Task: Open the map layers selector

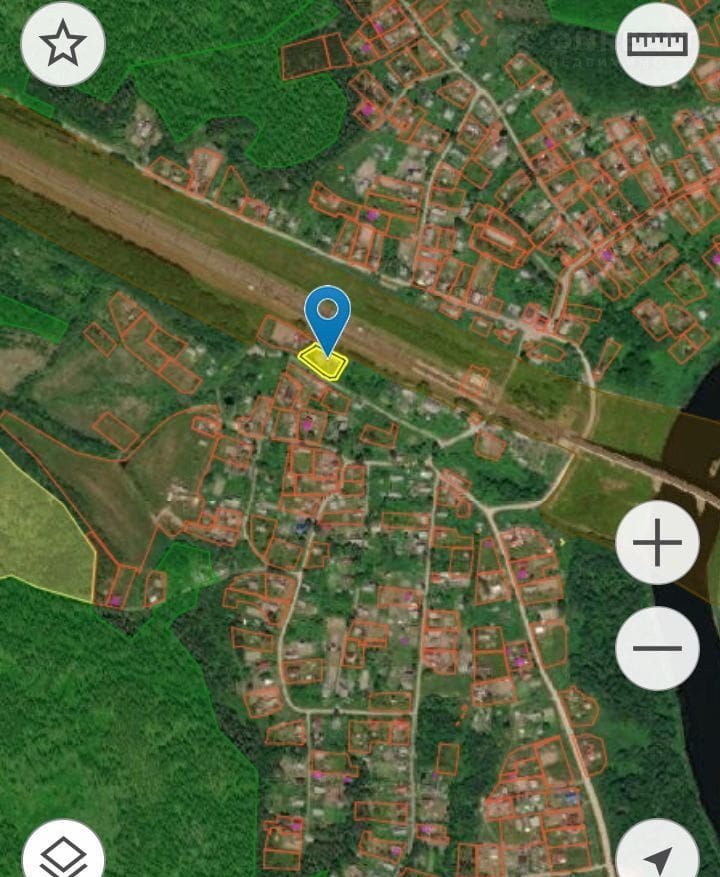Action: [x=62, y=853]
